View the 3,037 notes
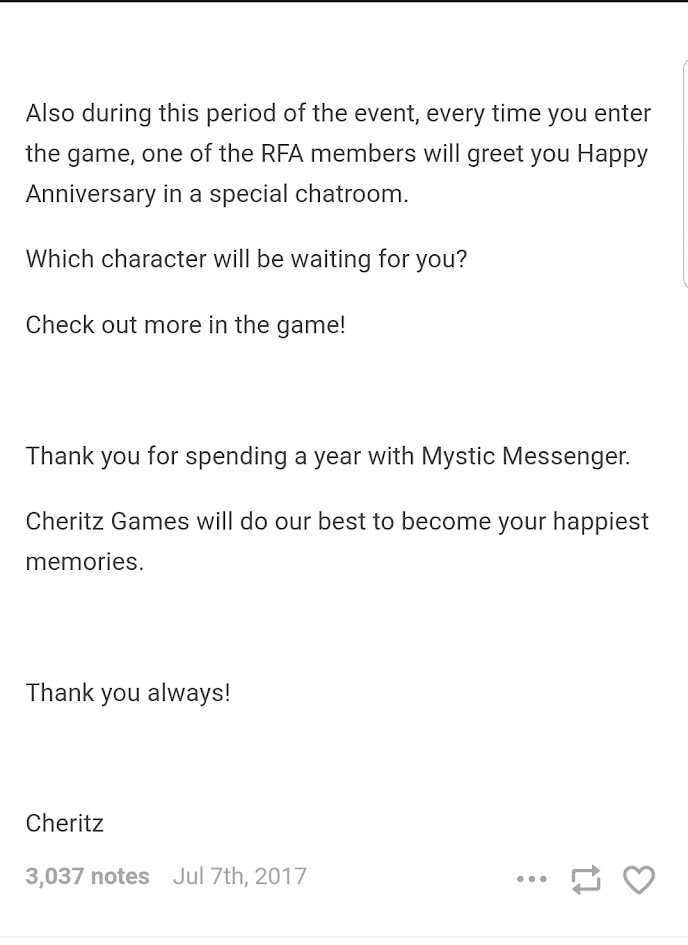 point(87,877)
